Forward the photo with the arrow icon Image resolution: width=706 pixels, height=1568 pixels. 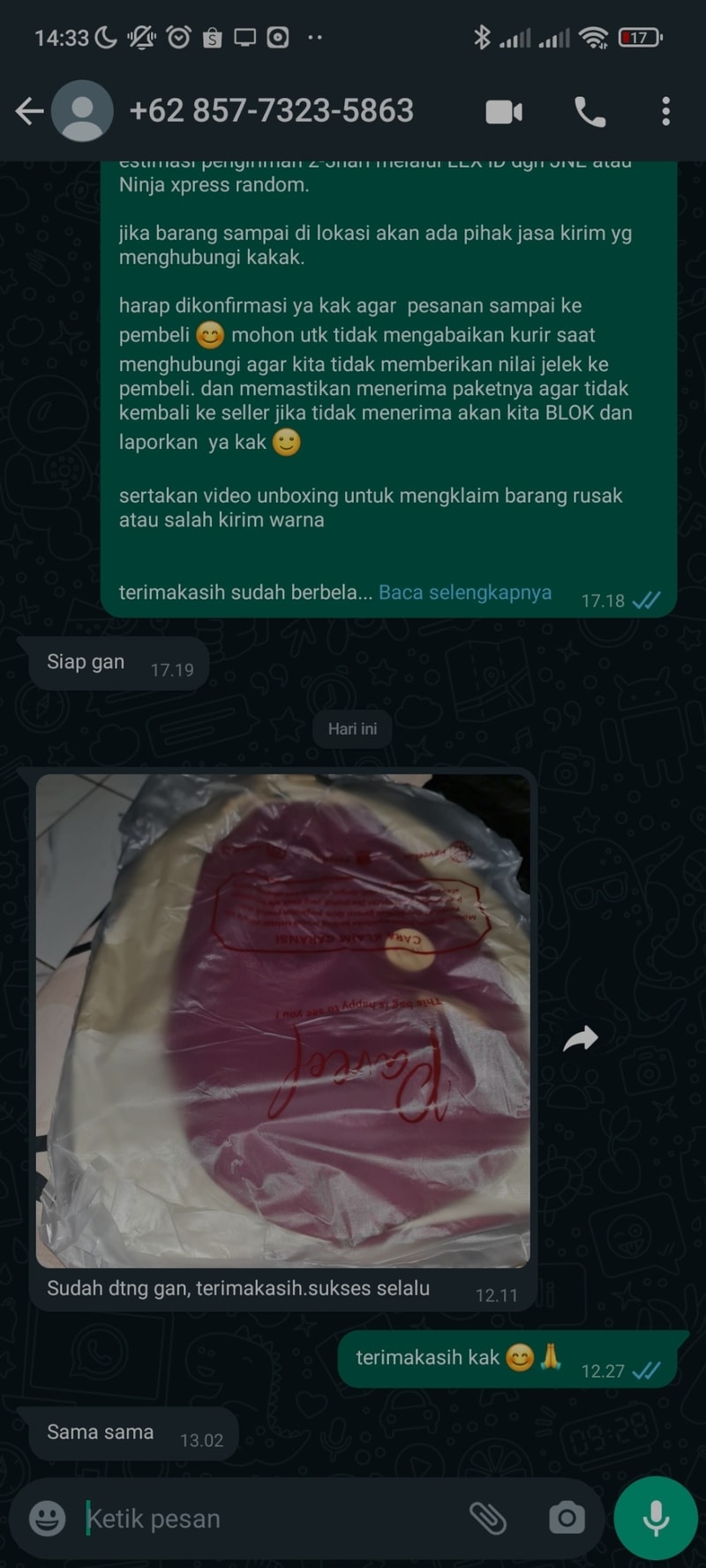pos(580,1040)
